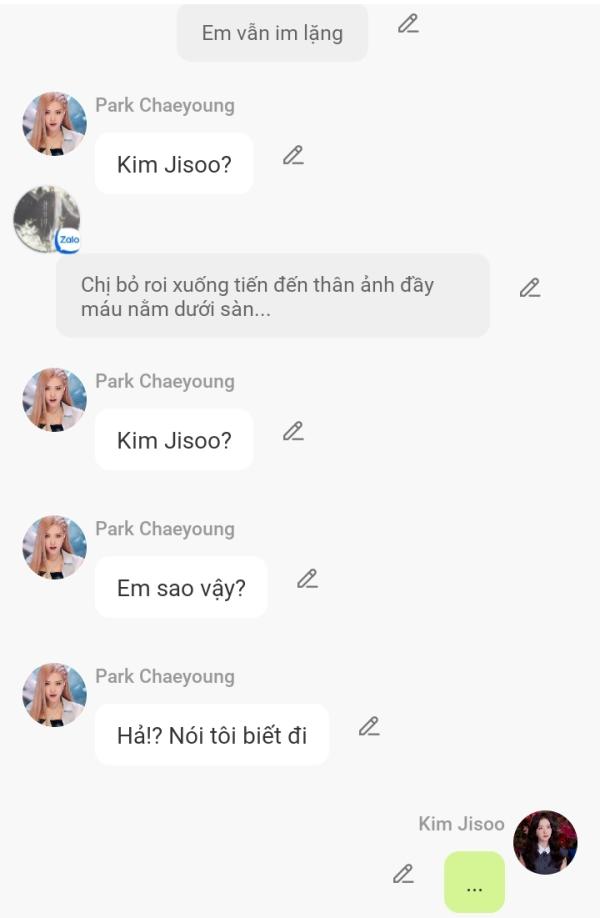Edit the 'Kim Jisoo?' message right before 'Em sao vậy?'
Viewport: 600px width, 918px height.
click(x=293, y=431)
